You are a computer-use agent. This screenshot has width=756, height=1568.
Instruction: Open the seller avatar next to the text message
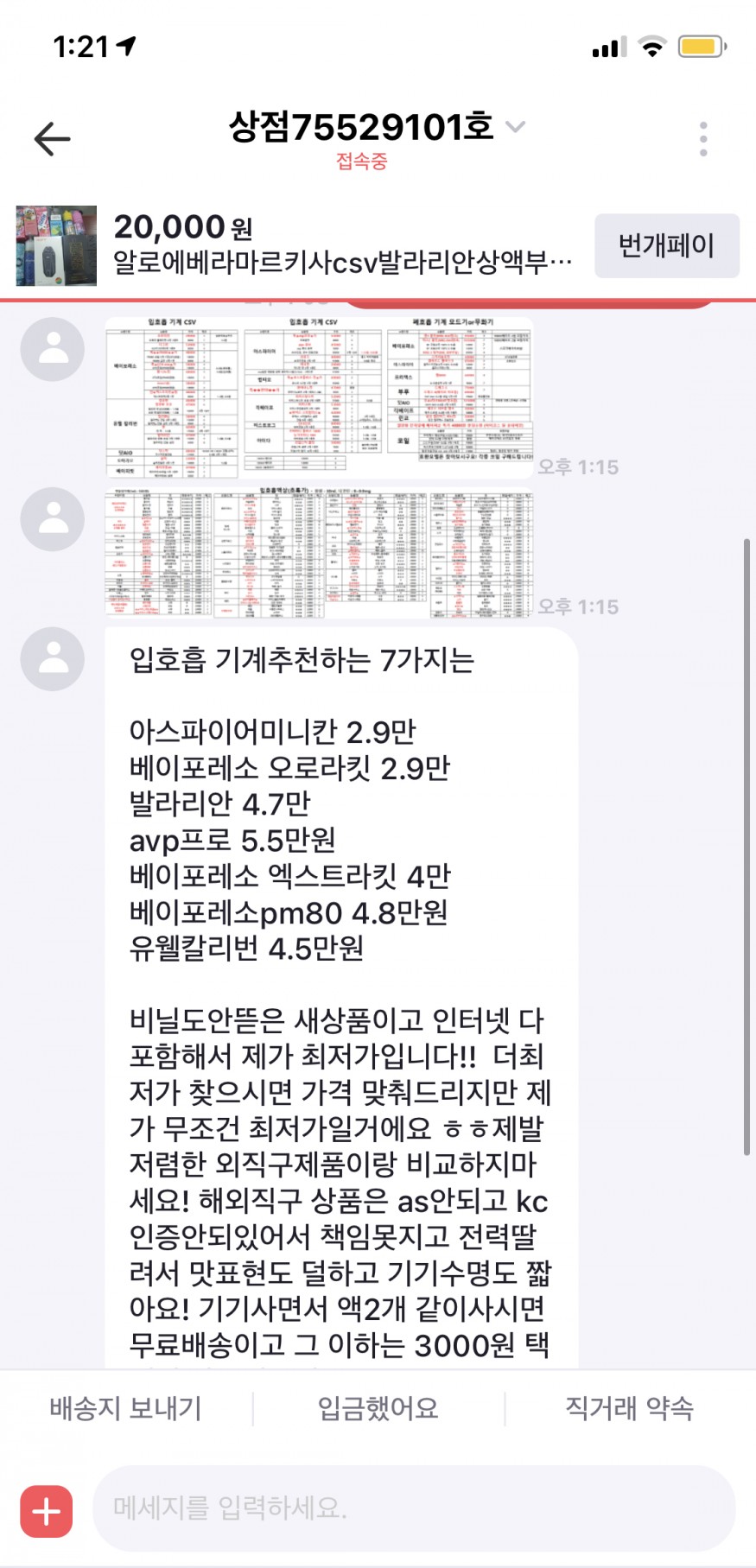(x=53, y=659)
